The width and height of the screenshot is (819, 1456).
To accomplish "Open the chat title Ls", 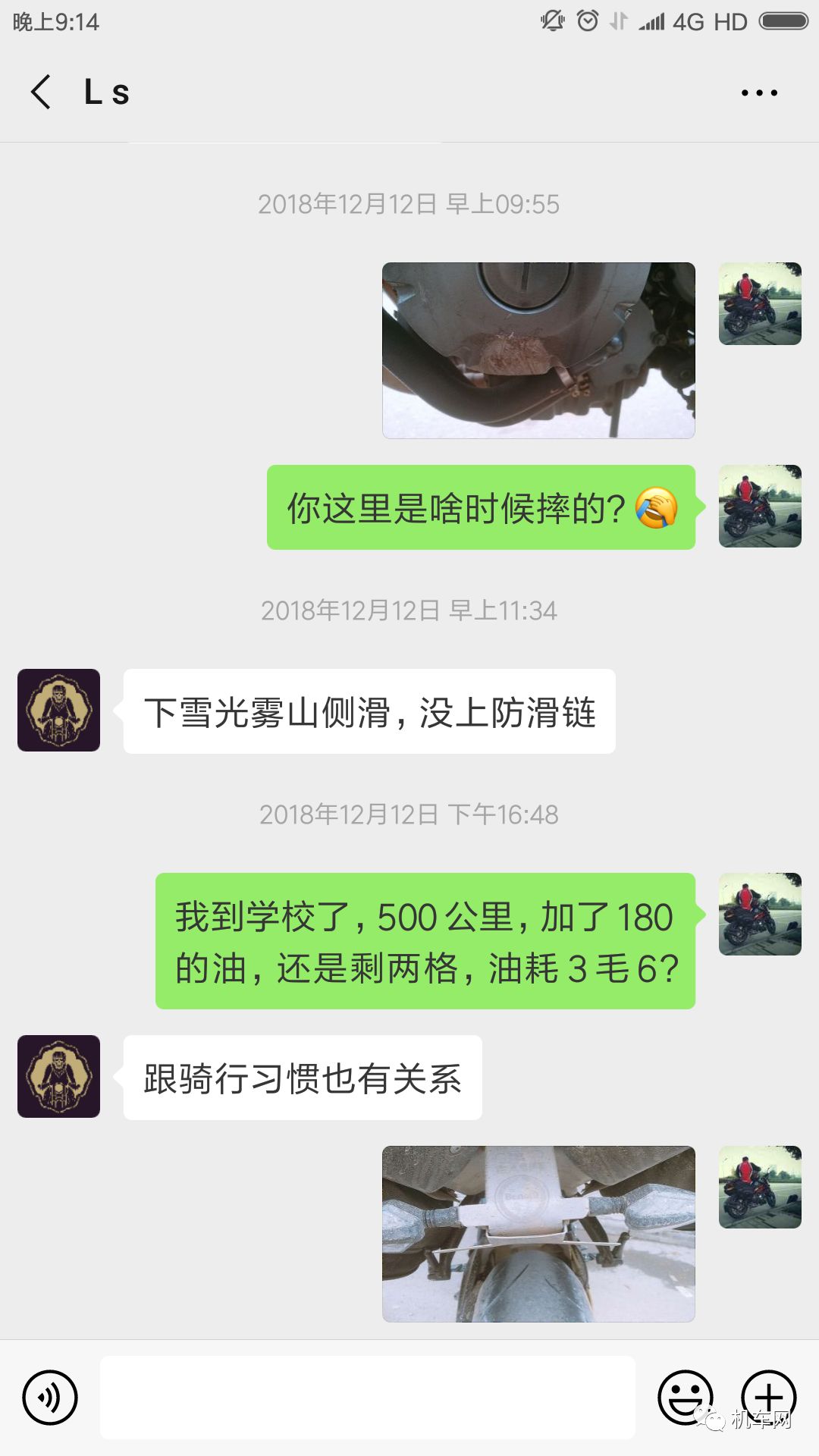I will (106, 91).
